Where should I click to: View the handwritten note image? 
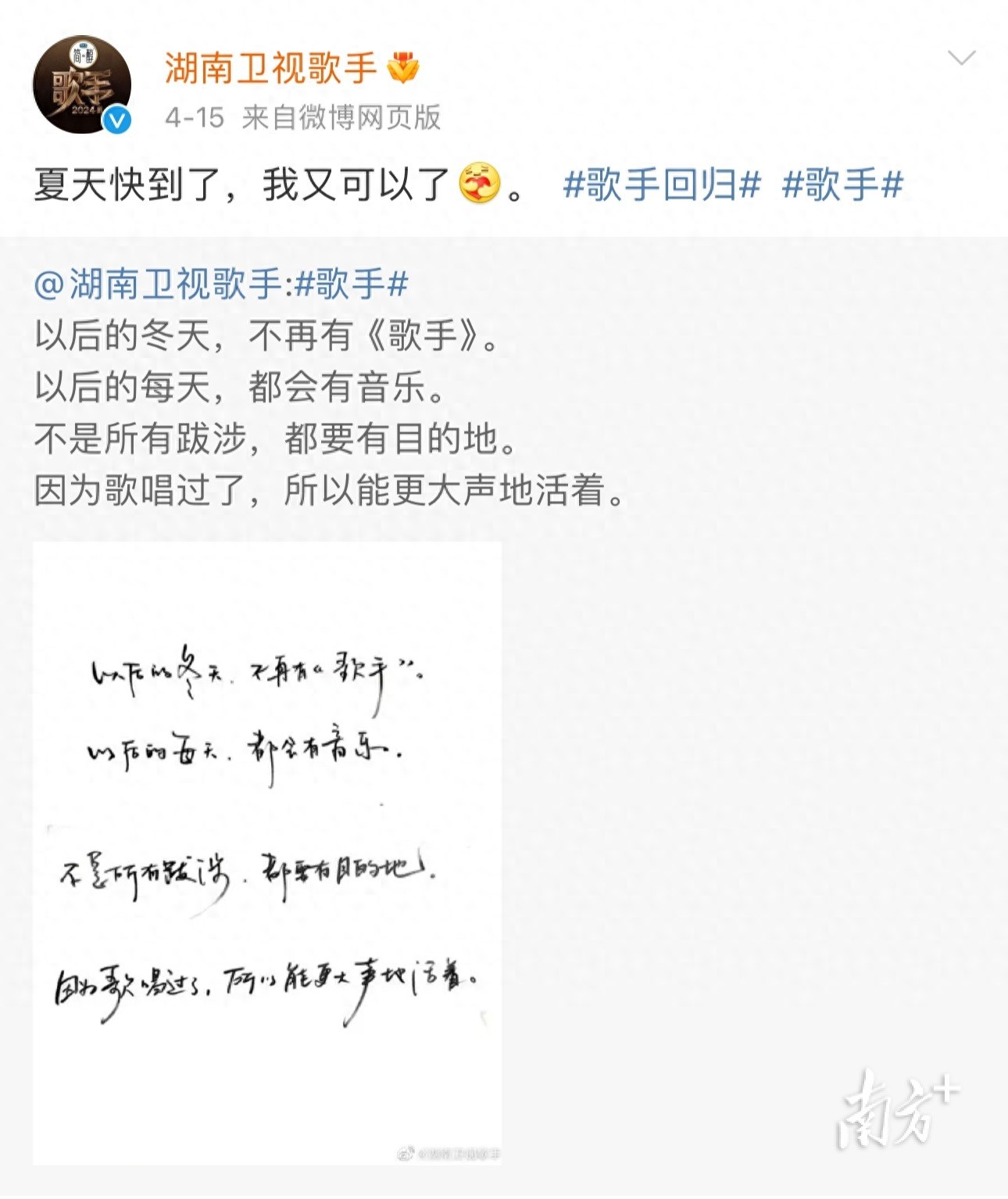click(267, 852)
